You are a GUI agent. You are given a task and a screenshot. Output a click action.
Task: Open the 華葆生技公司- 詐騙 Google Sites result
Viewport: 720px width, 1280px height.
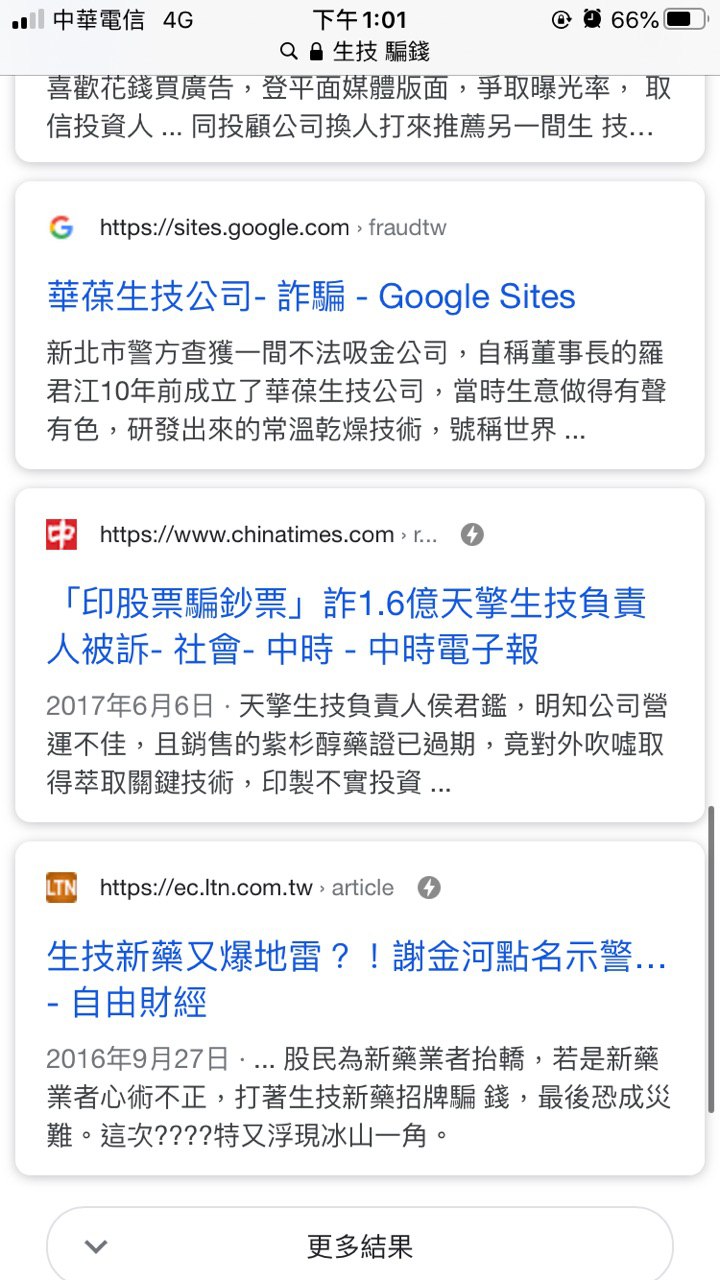point(311,296)
